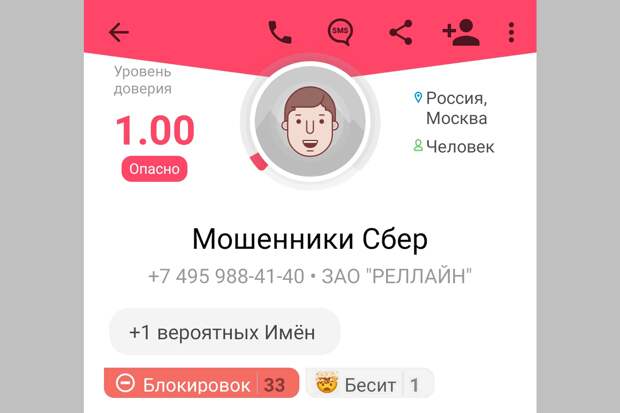The image size is (620, 413).
Task: Call this number with phone icon
Action: 280,32
